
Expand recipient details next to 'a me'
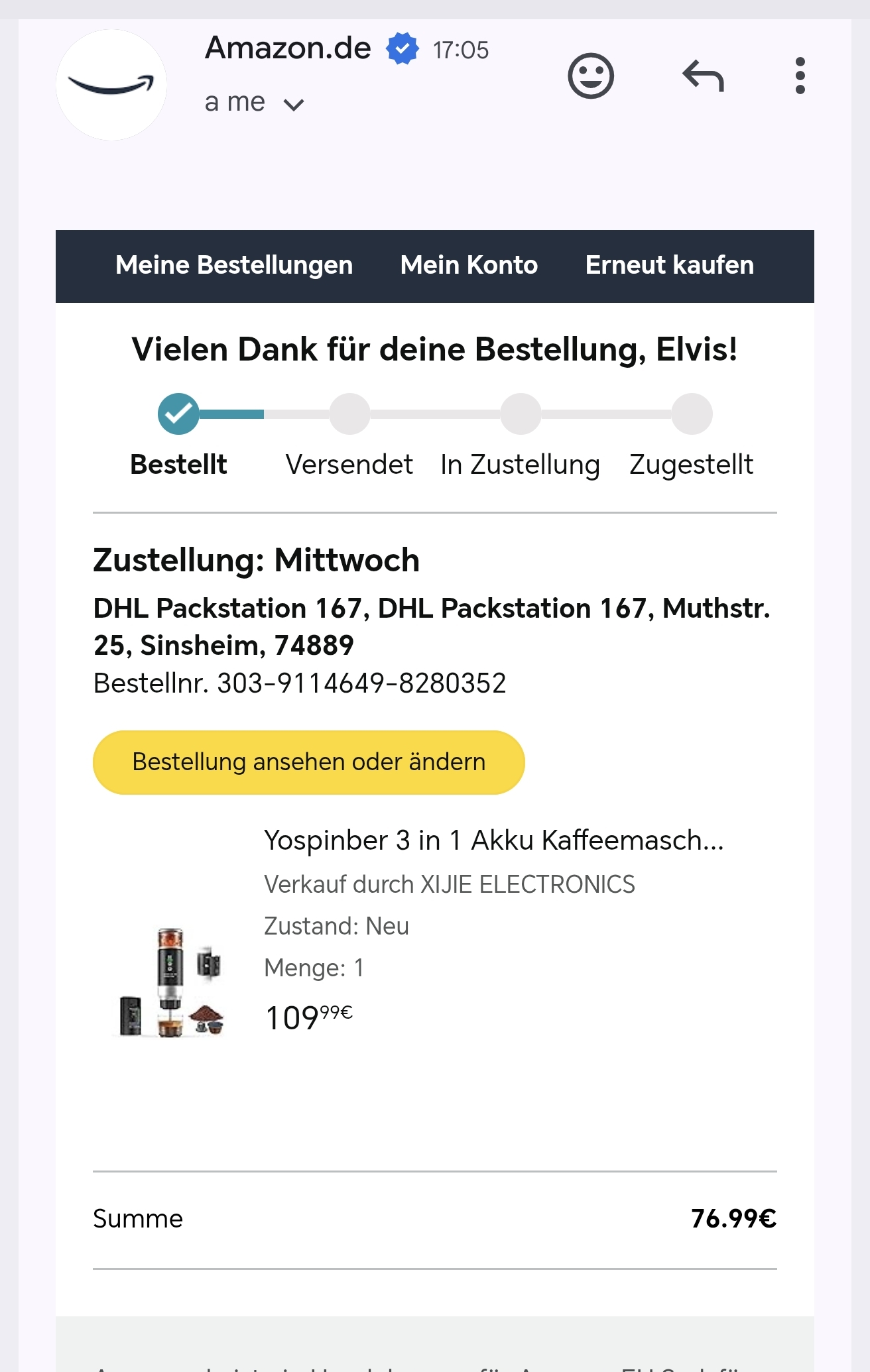(x=293, y=104)
